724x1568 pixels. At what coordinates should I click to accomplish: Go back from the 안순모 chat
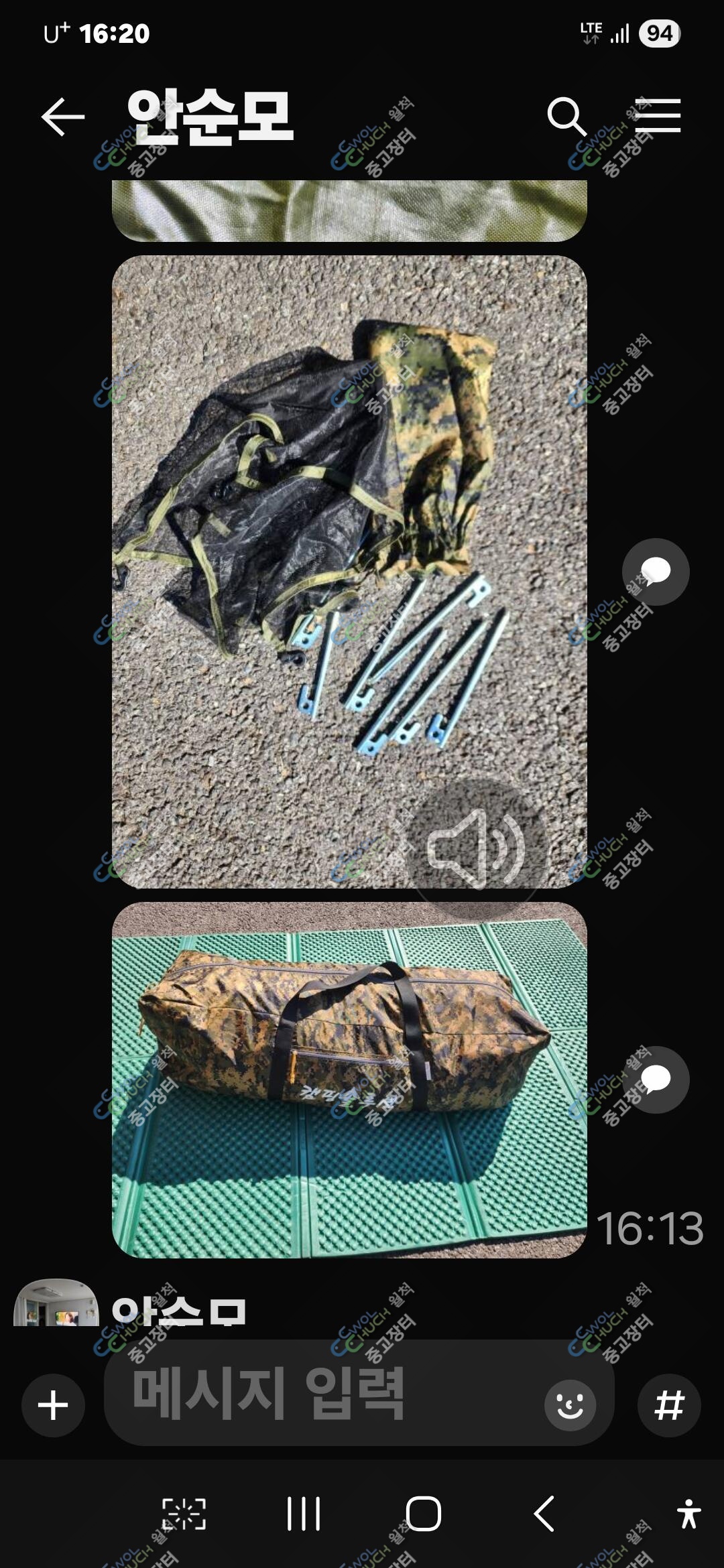click(63, 117)
